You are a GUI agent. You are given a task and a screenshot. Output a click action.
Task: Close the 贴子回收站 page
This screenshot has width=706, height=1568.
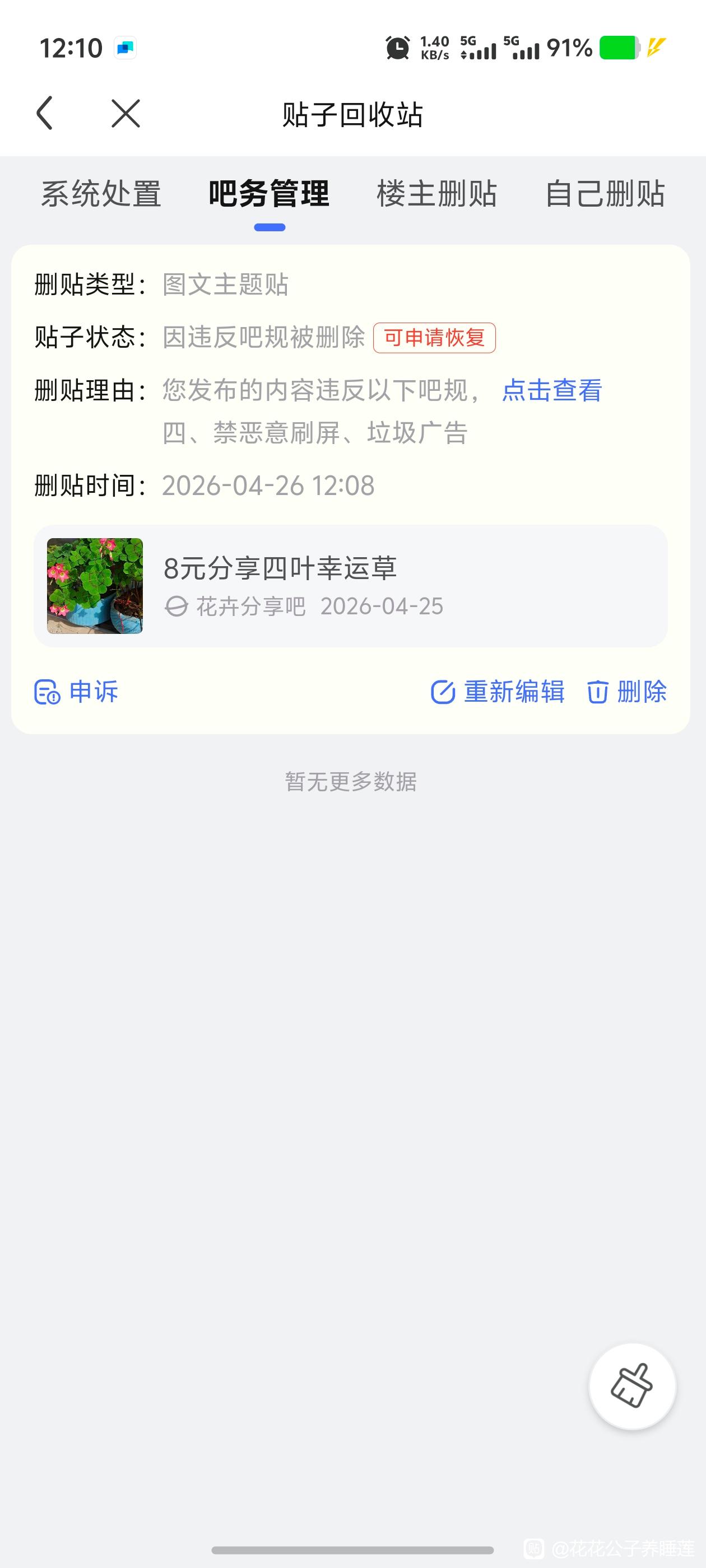[x=126, y=113]
